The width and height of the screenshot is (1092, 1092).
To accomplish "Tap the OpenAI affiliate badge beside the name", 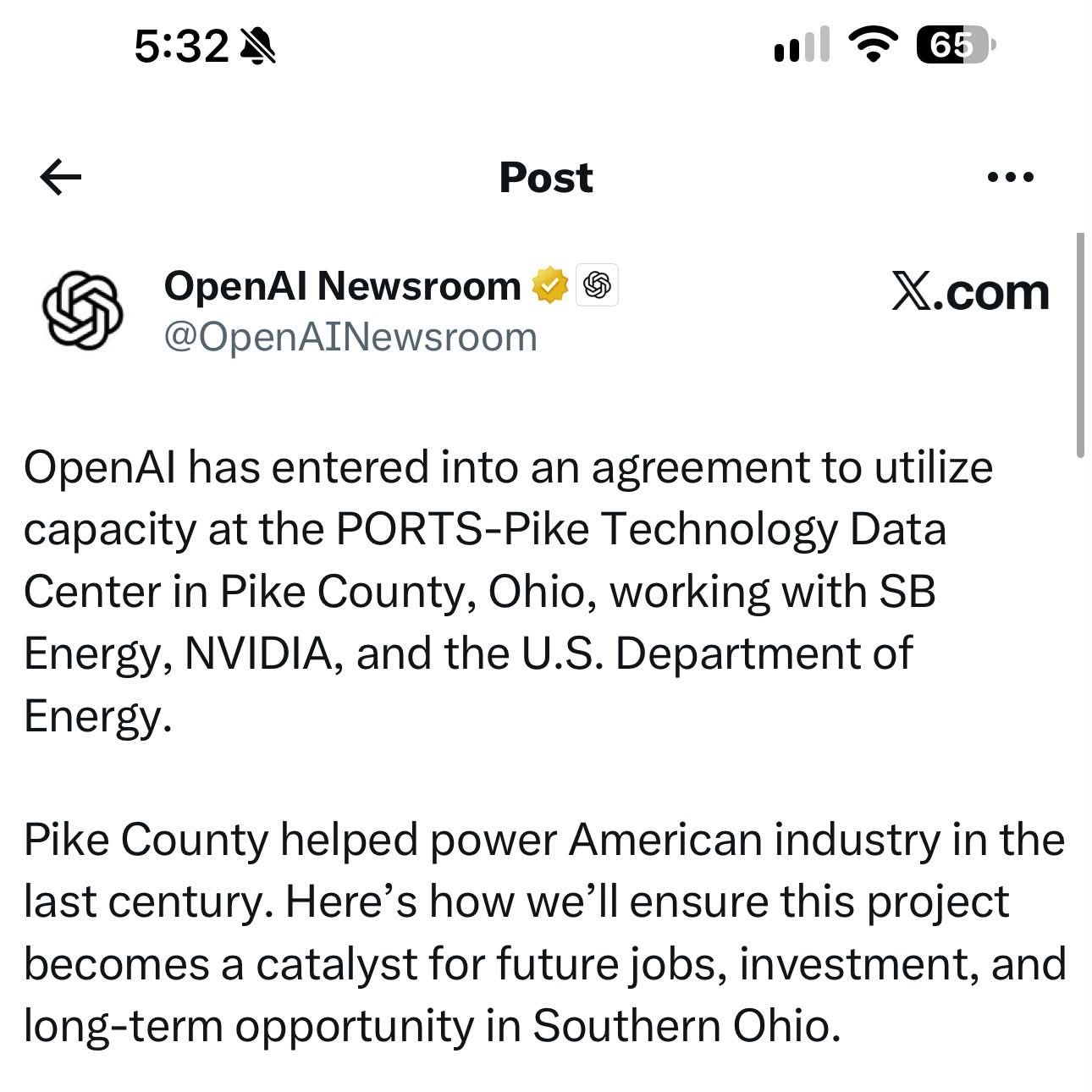I will pyautogui.click(x=597, y=285).
